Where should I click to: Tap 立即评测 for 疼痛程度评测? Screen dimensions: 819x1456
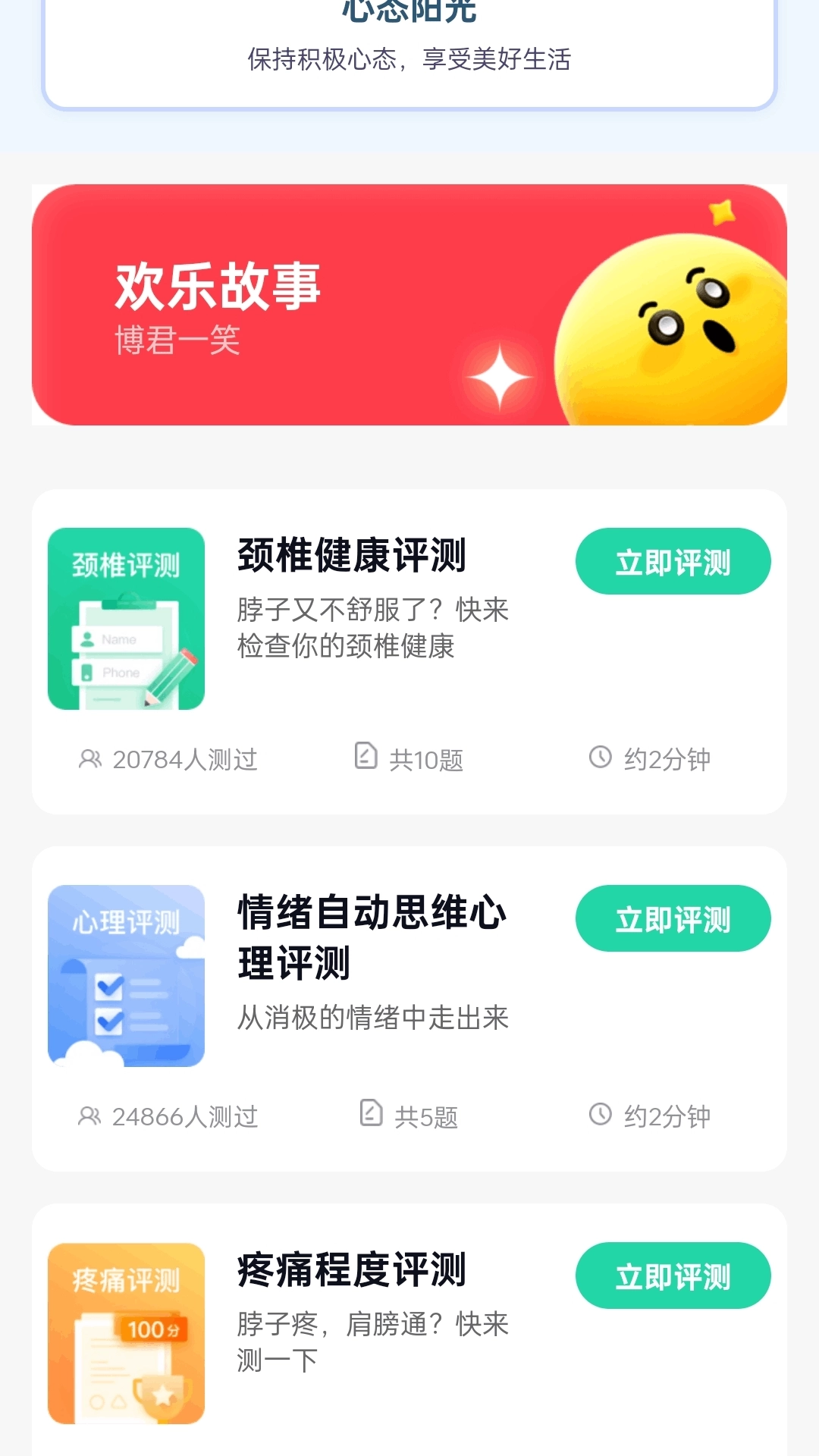(673, 1276)
